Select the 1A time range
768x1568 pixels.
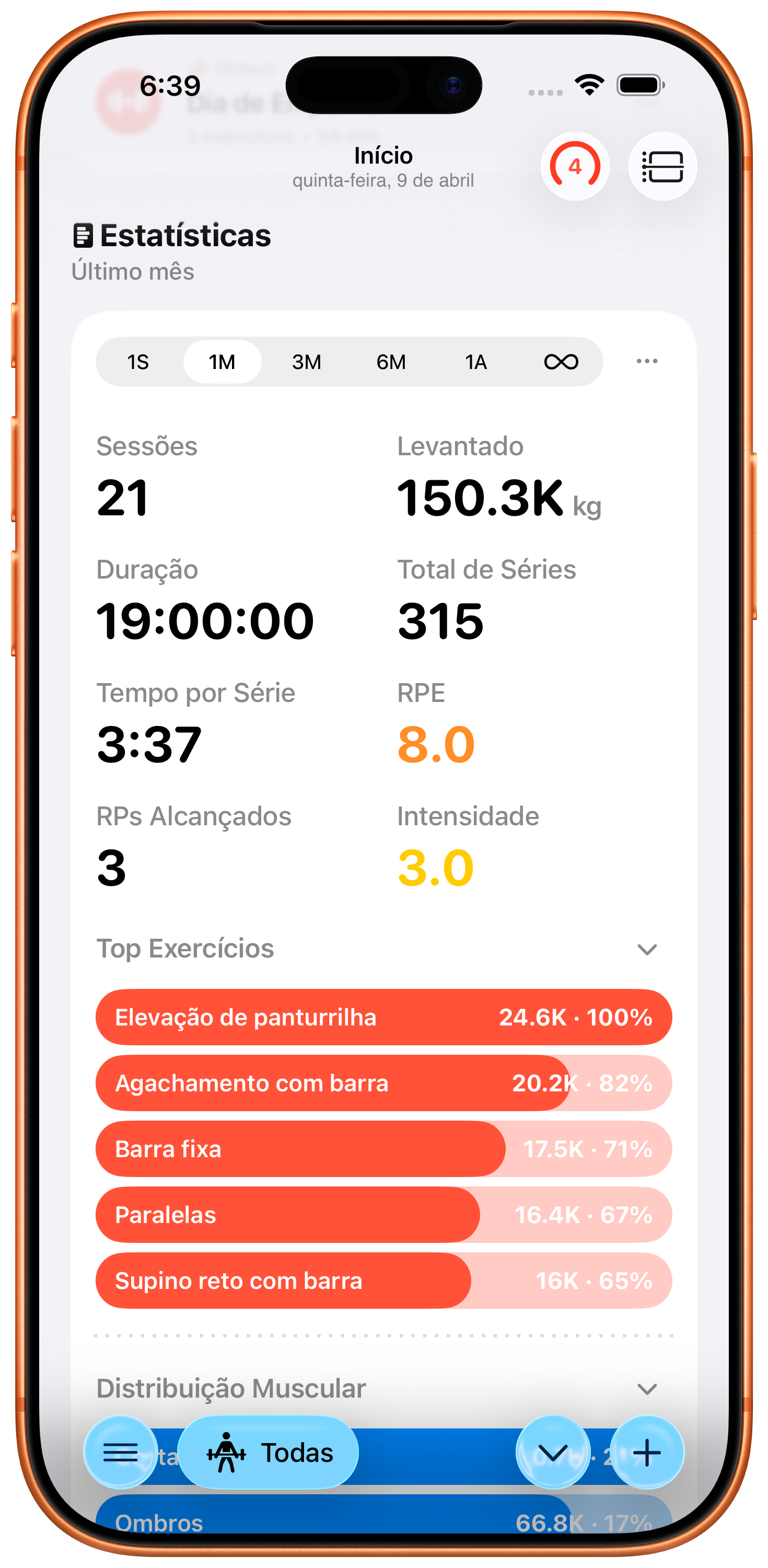coord(475,362)
